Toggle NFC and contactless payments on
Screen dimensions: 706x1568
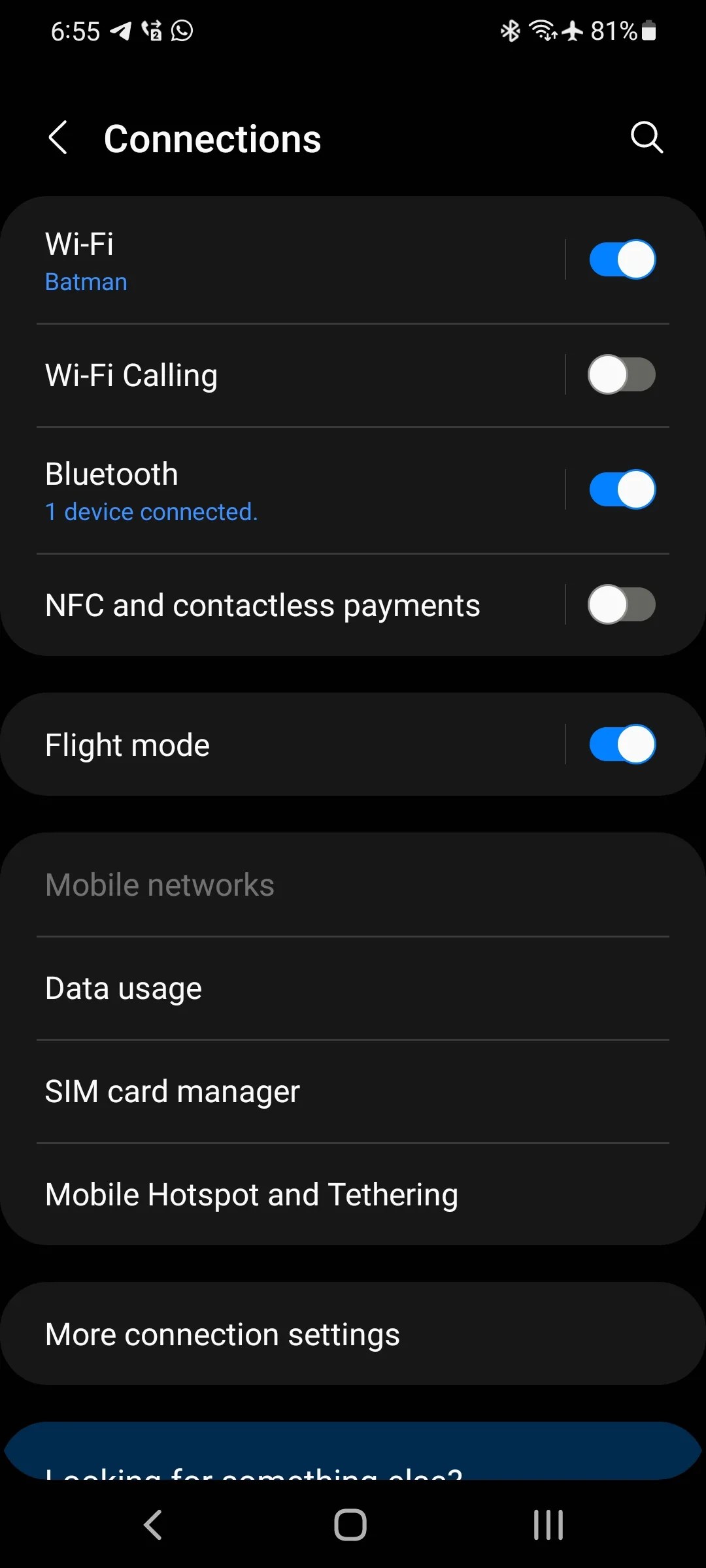(622, 605)
